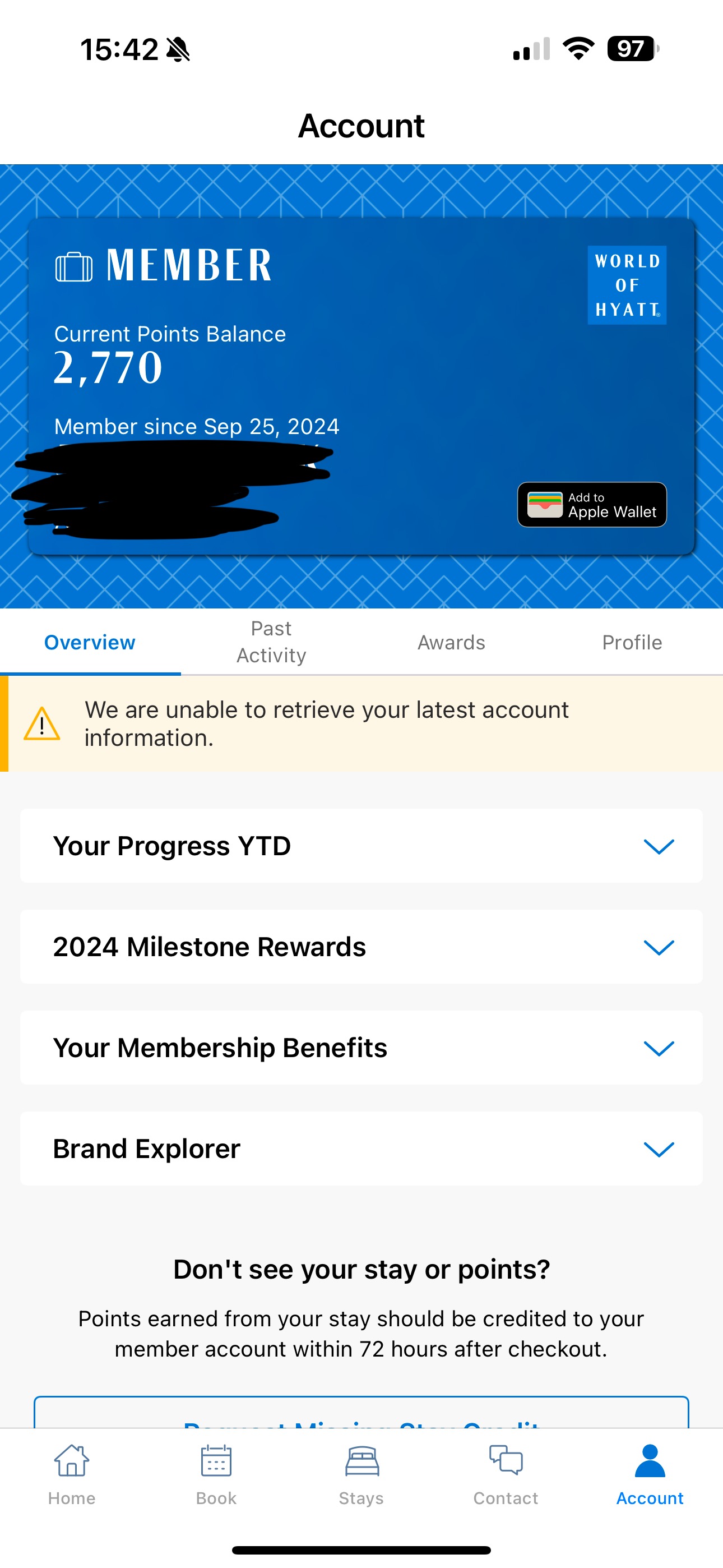
Task: Go to the Home tab
Action: click(x=72, y=1475)
